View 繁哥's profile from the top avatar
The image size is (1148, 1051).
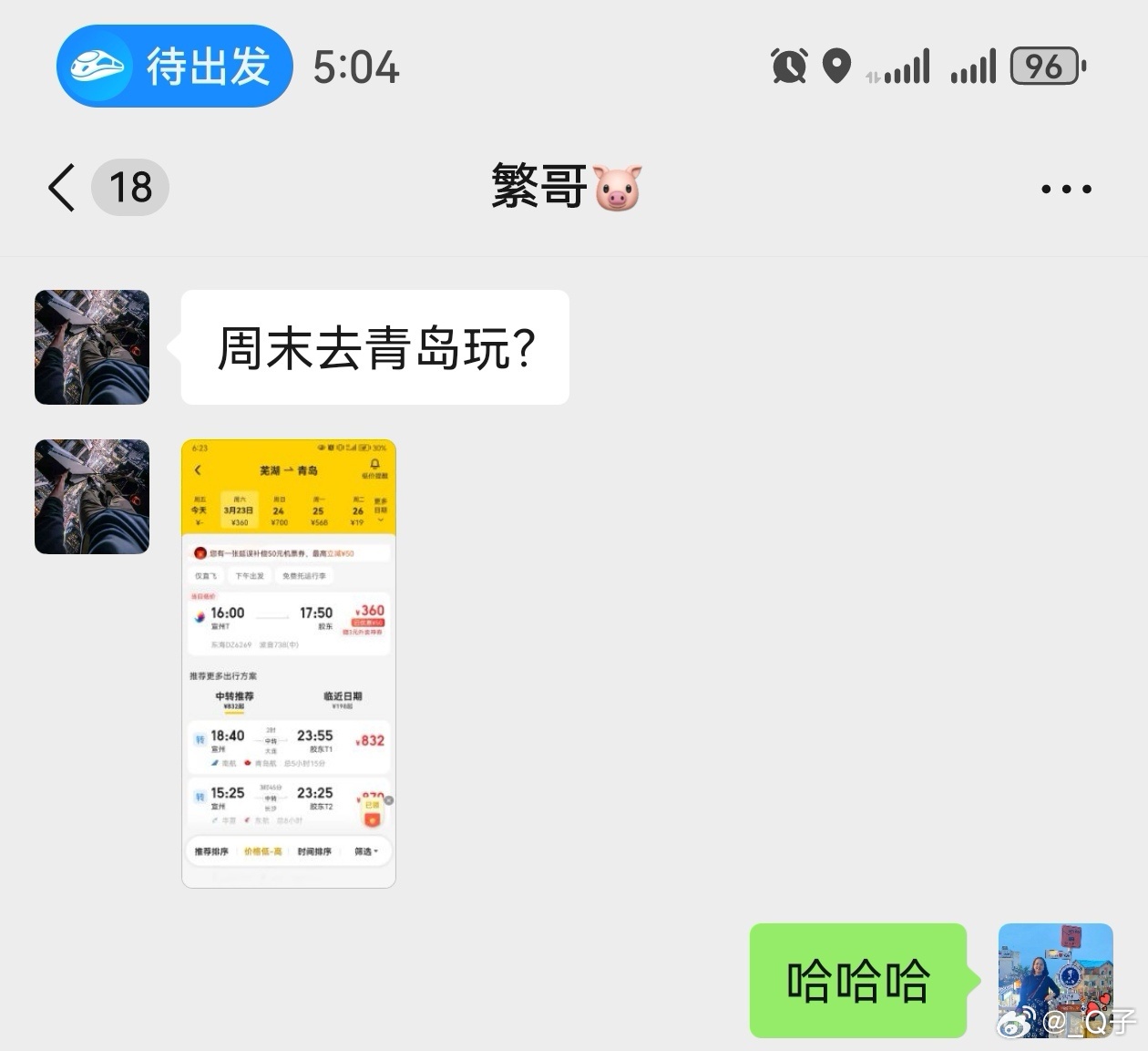[92, 347]
